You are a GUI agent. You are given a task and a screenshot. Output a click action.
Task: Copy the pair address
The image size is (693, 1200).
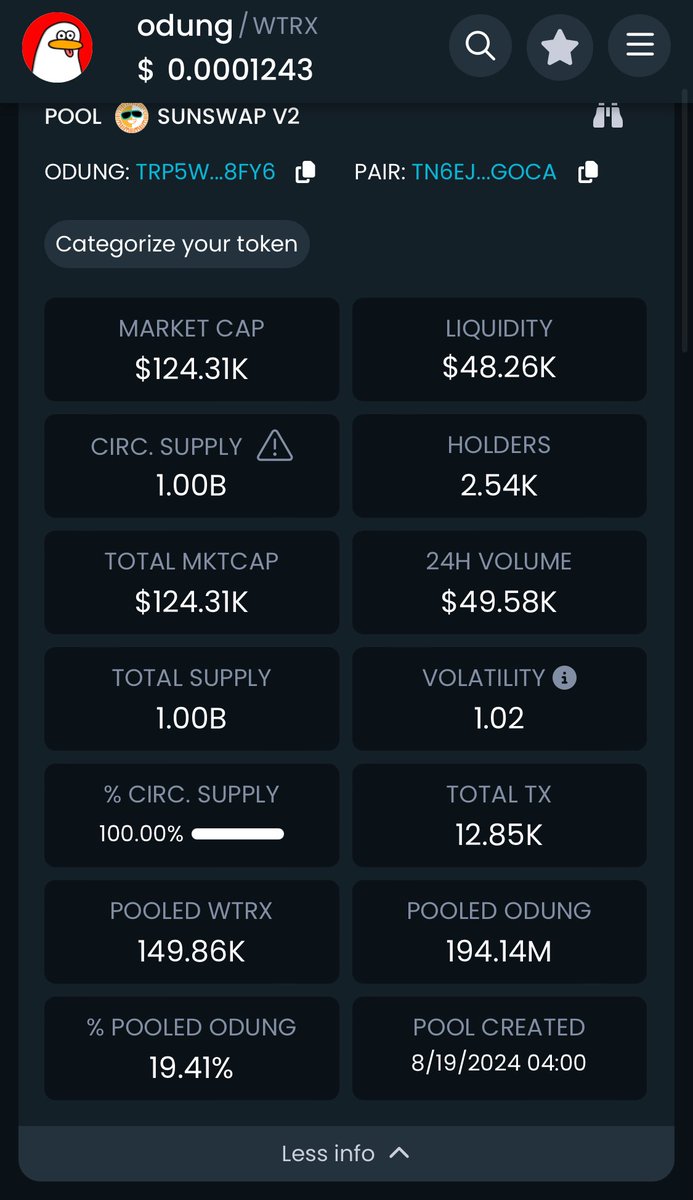(x=588, y=172)
